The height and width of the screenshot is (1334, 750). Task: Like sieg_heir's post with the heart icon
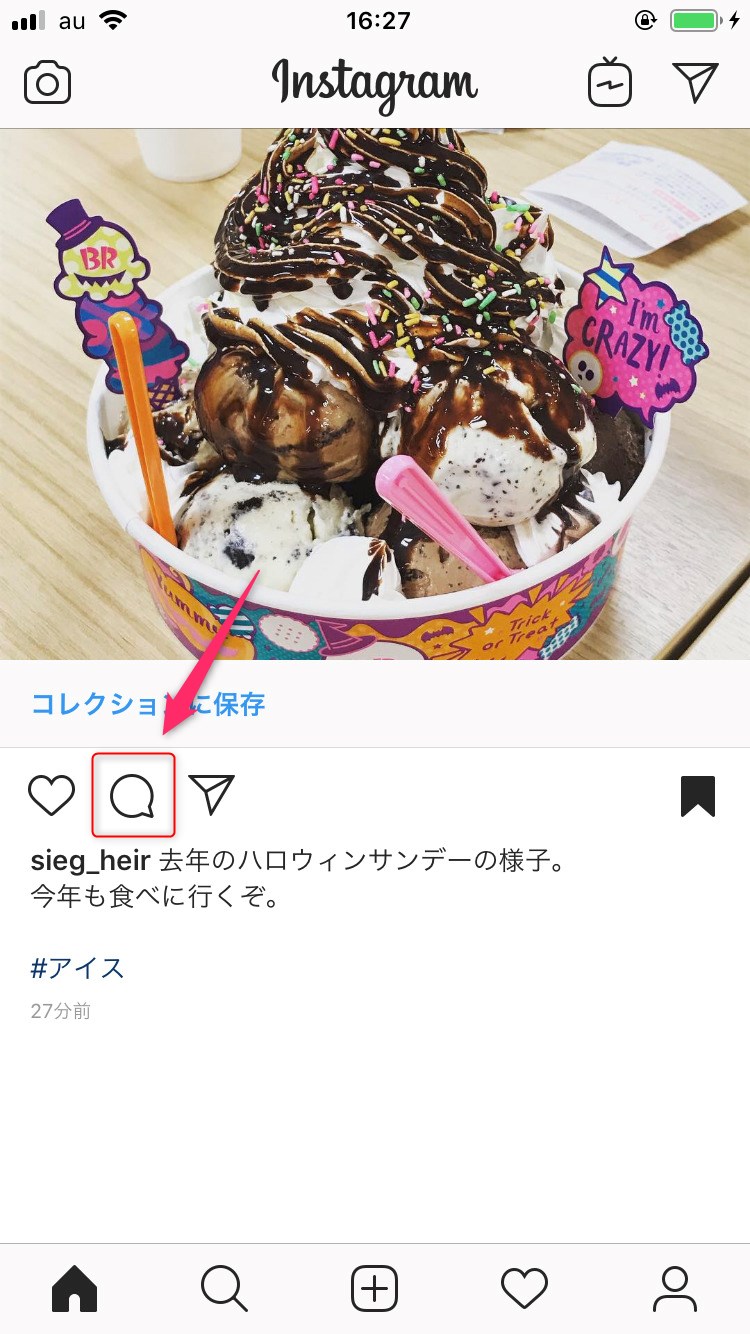[x=51, y=796]
